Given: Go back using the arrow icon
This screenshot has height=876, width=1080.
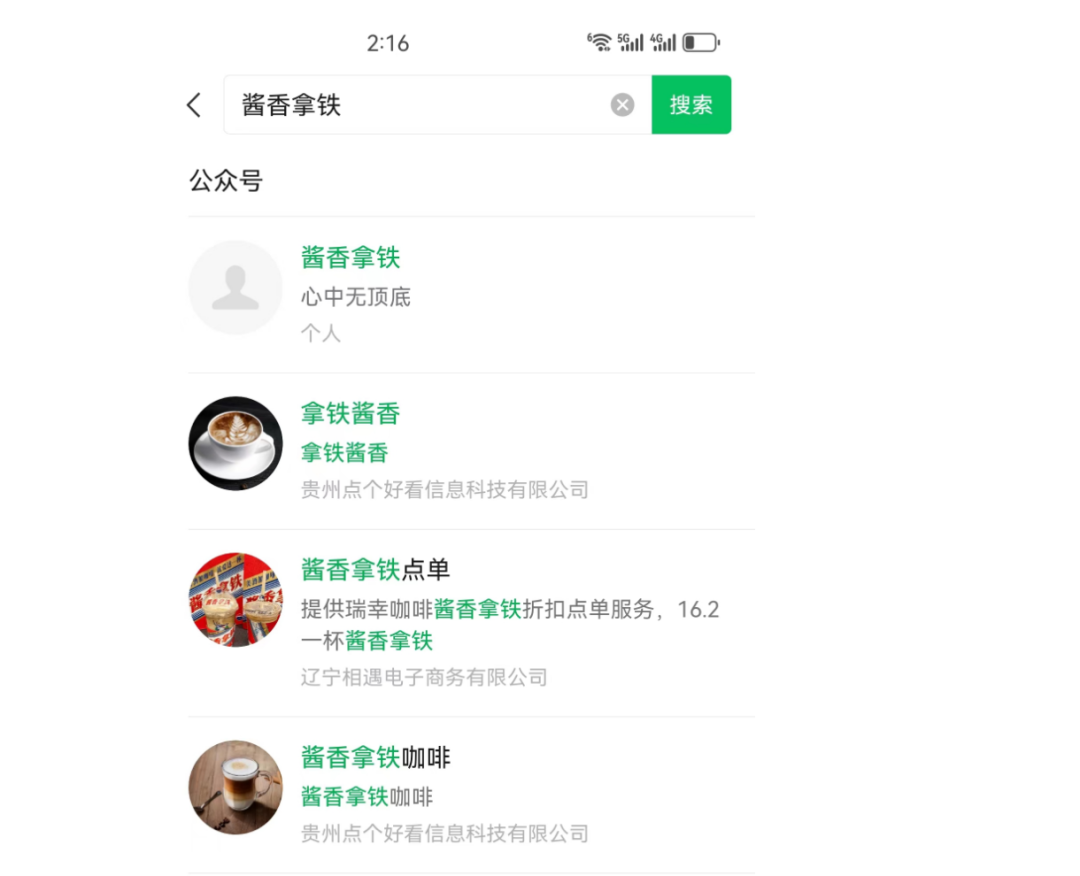Looking at the screenshot, I should point(194,105).
